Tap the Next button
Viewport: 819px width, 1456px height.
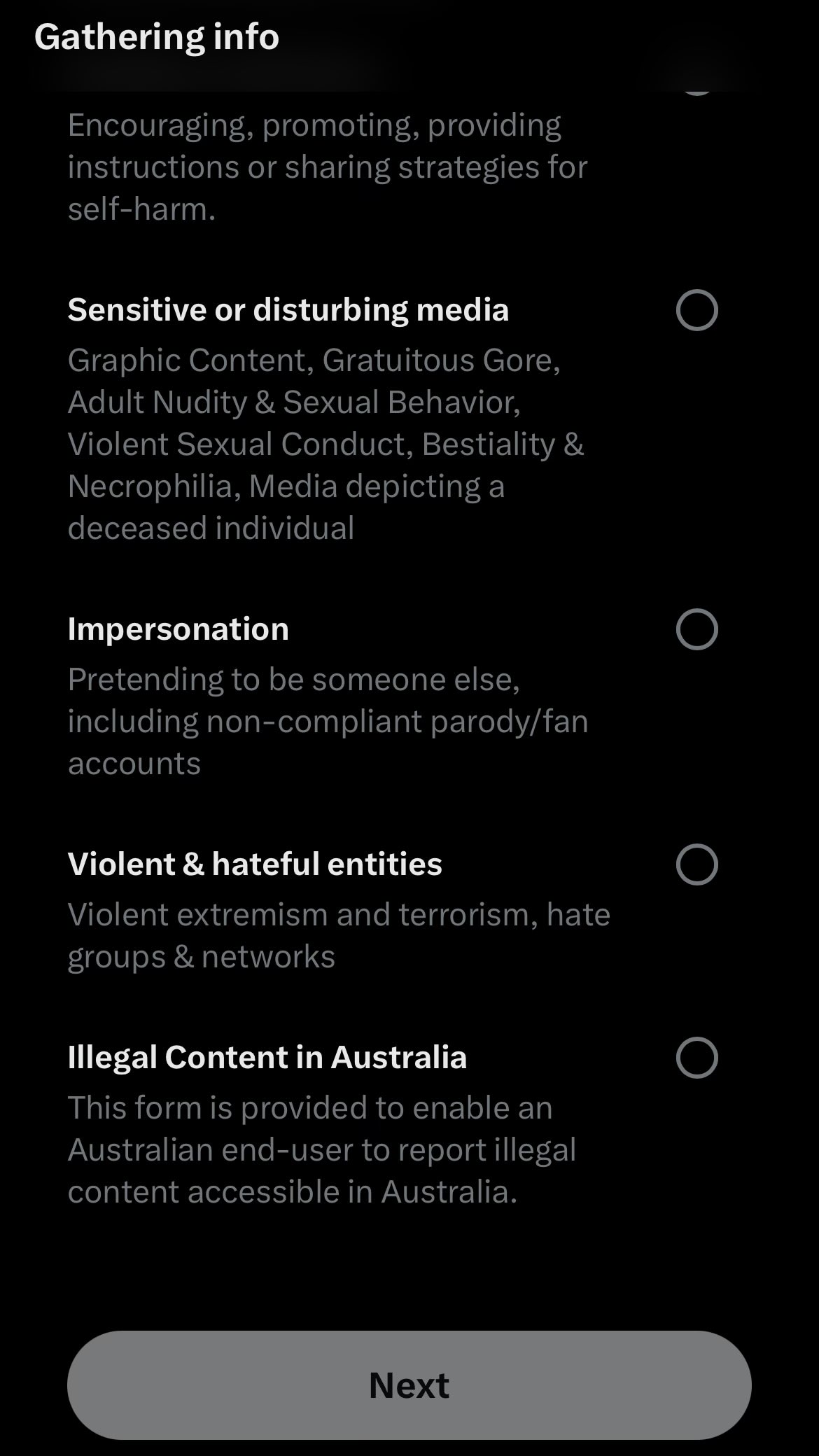[x=409, y=1385]
